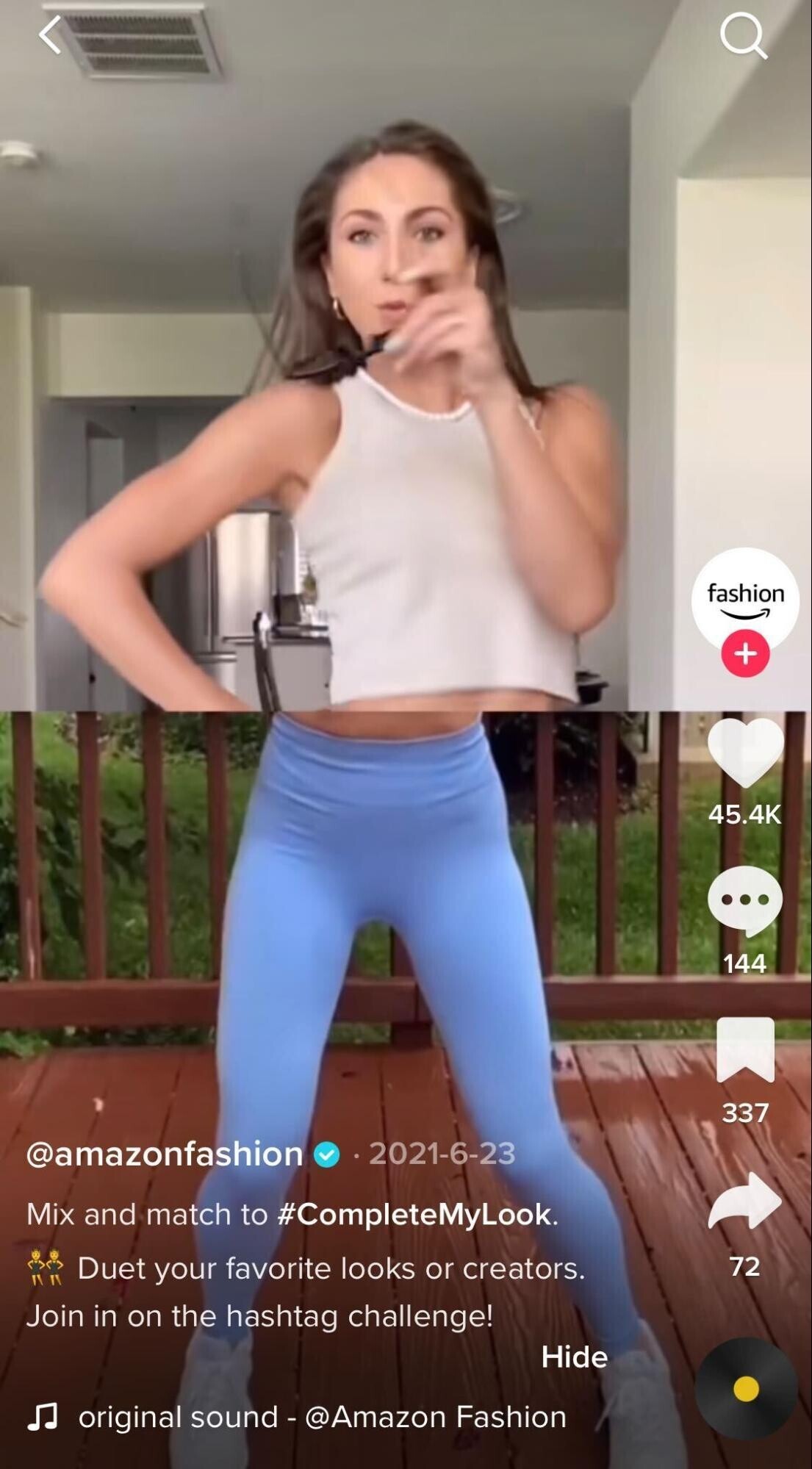Viewport: 812px width, 1469px height.
Task: Like this video with the heart icon
Action: 745,751
